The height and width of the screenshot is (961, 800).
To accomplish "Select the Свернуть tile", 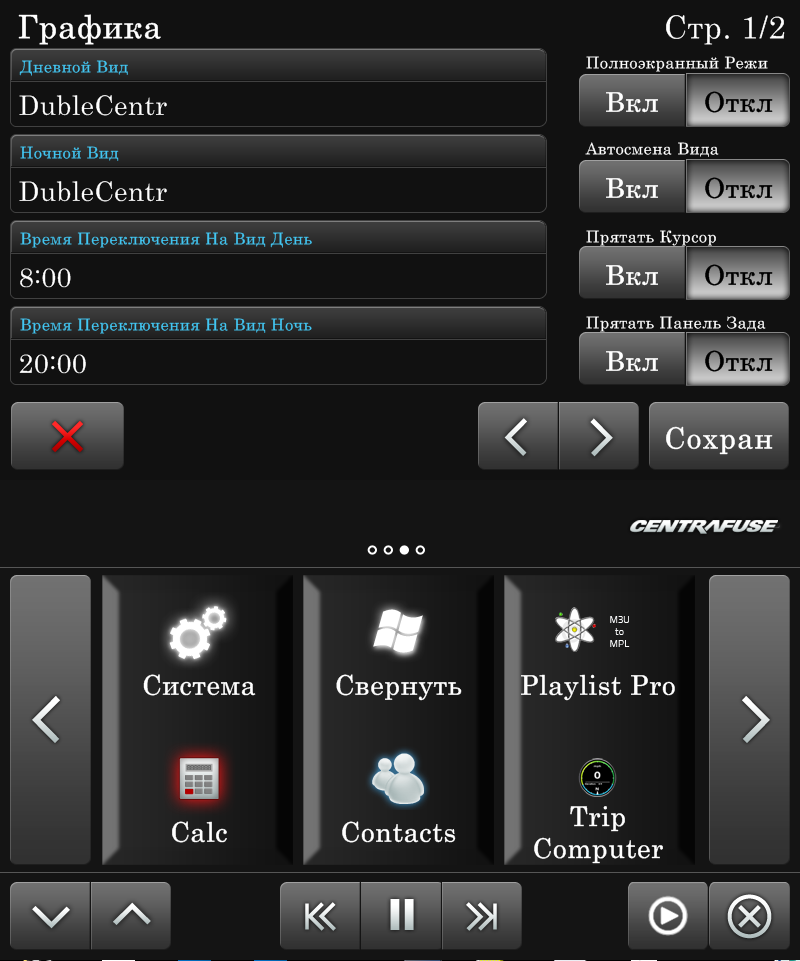I will coord(398,651).
